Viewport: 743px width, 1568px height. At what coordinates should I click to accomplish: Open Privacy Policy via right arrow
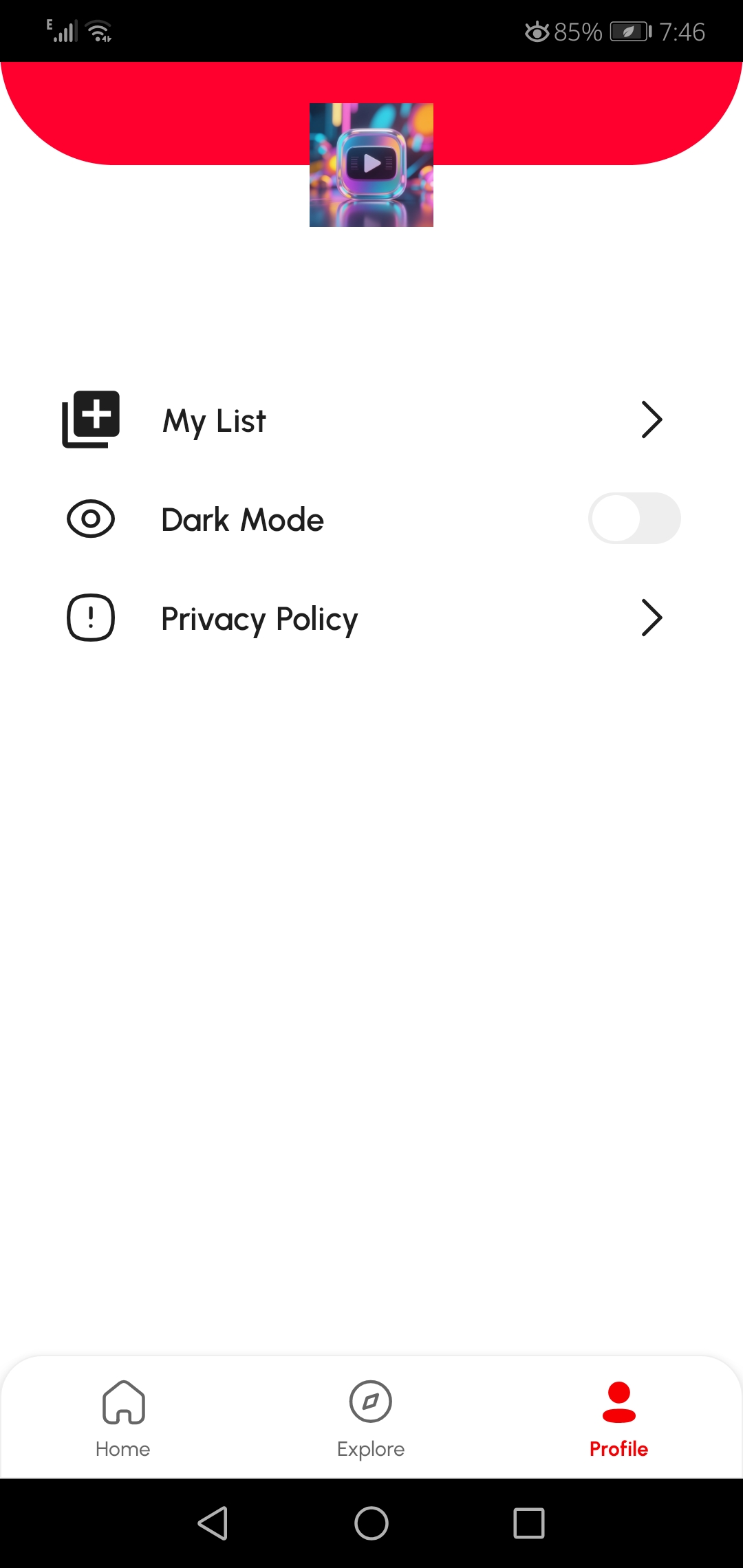tap(651, 618)
